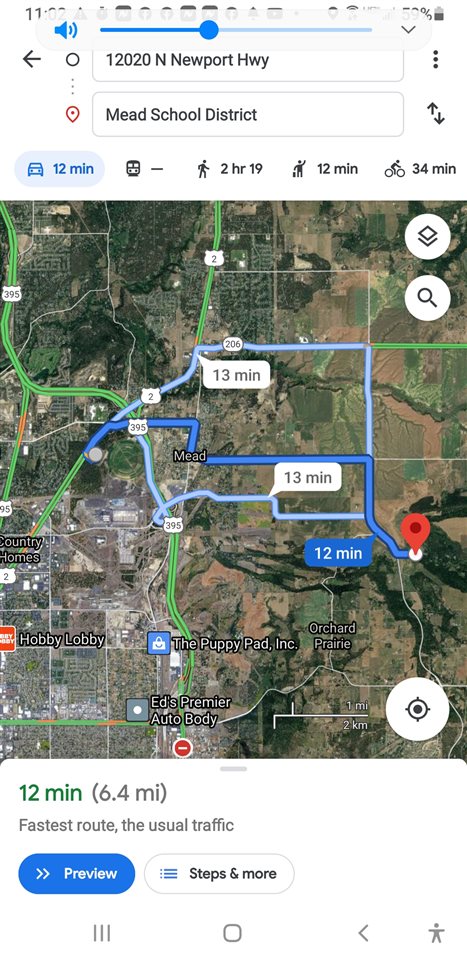Center the map on my location
This screenshot has width=467, height=960.
coord(417,710)
